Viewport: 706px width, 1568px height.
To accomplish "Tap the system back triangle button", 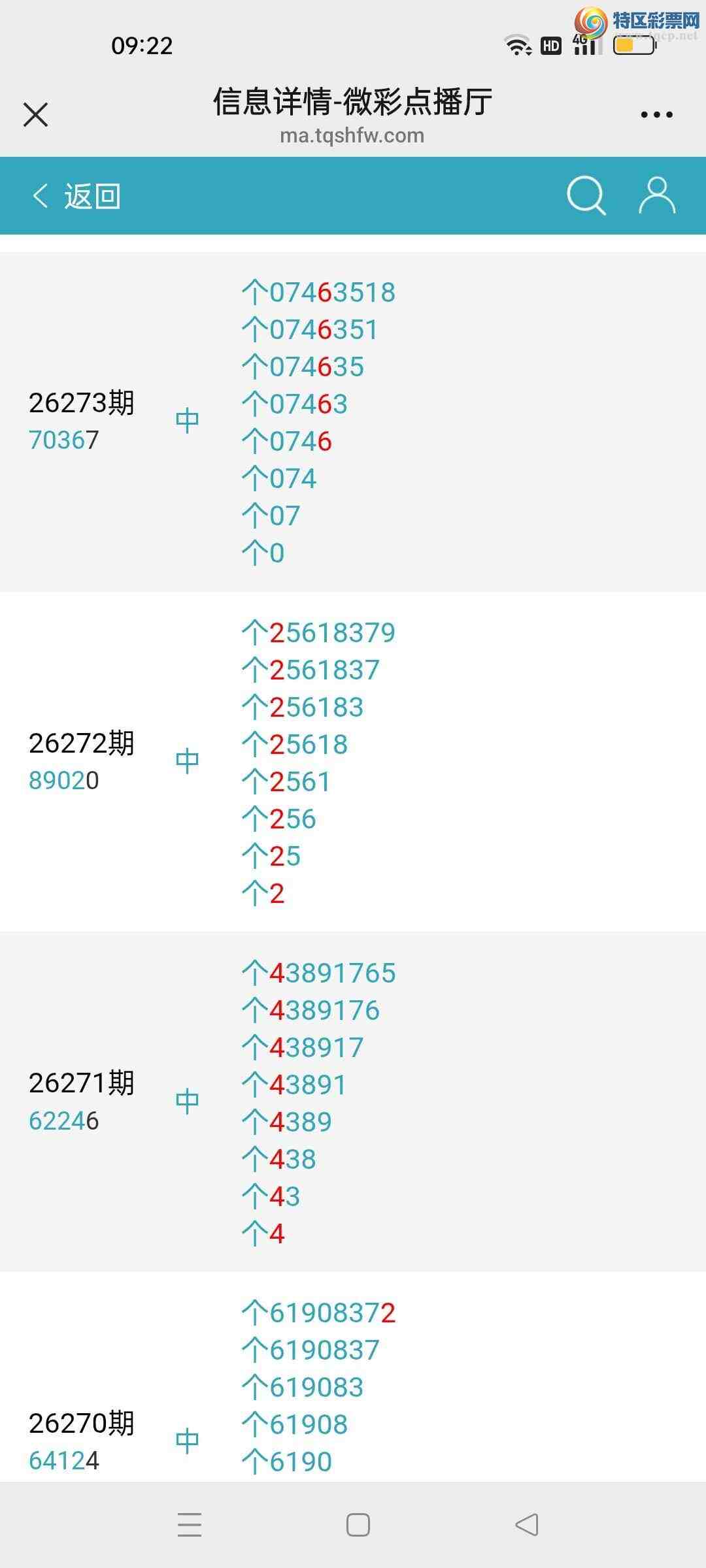I will pyautogui.click(x=527, y=1525).
